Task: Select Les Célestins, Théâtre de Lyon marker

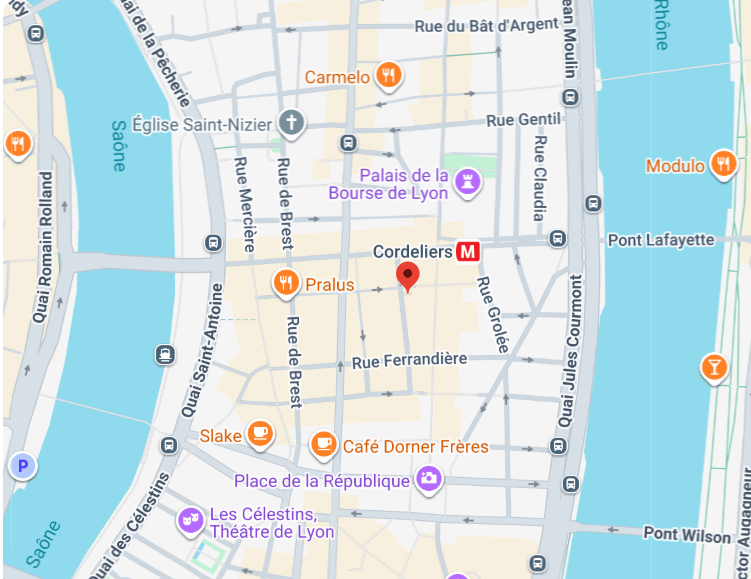Action: (189, 520)
